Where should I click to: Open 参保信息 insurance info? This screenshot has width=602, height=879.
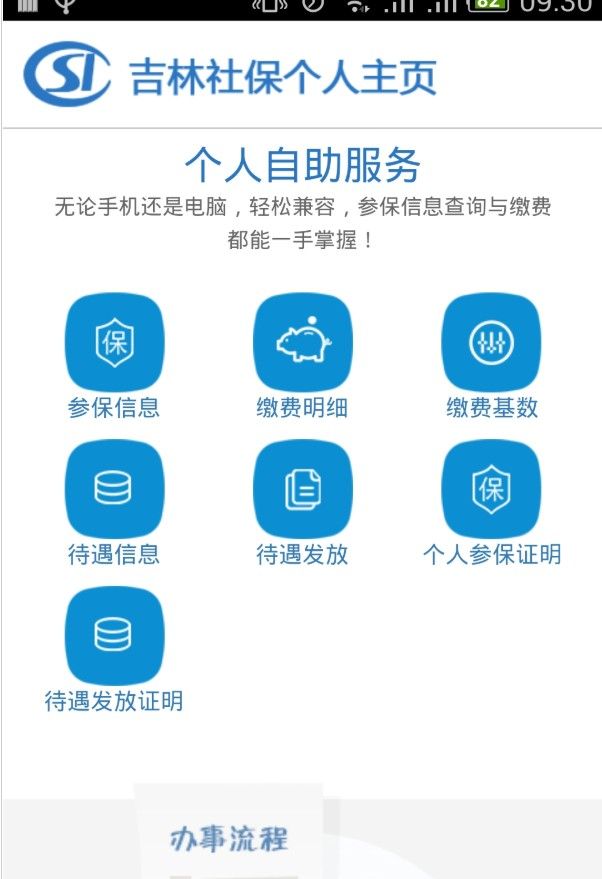point(113,343)
